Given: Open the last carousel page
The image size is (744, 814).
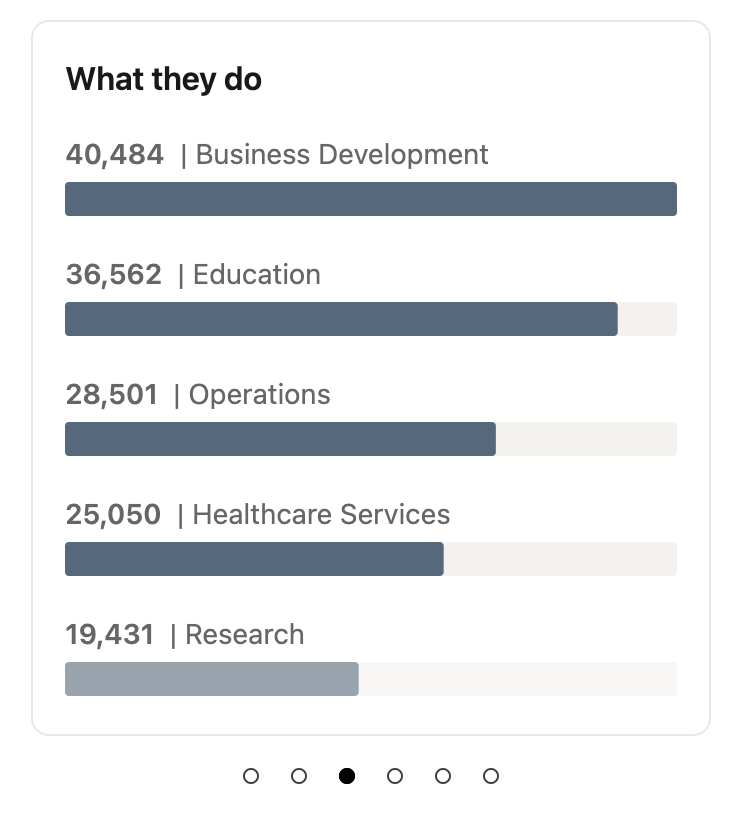Looking at the screenshot, I should click(x=491, y=776).
